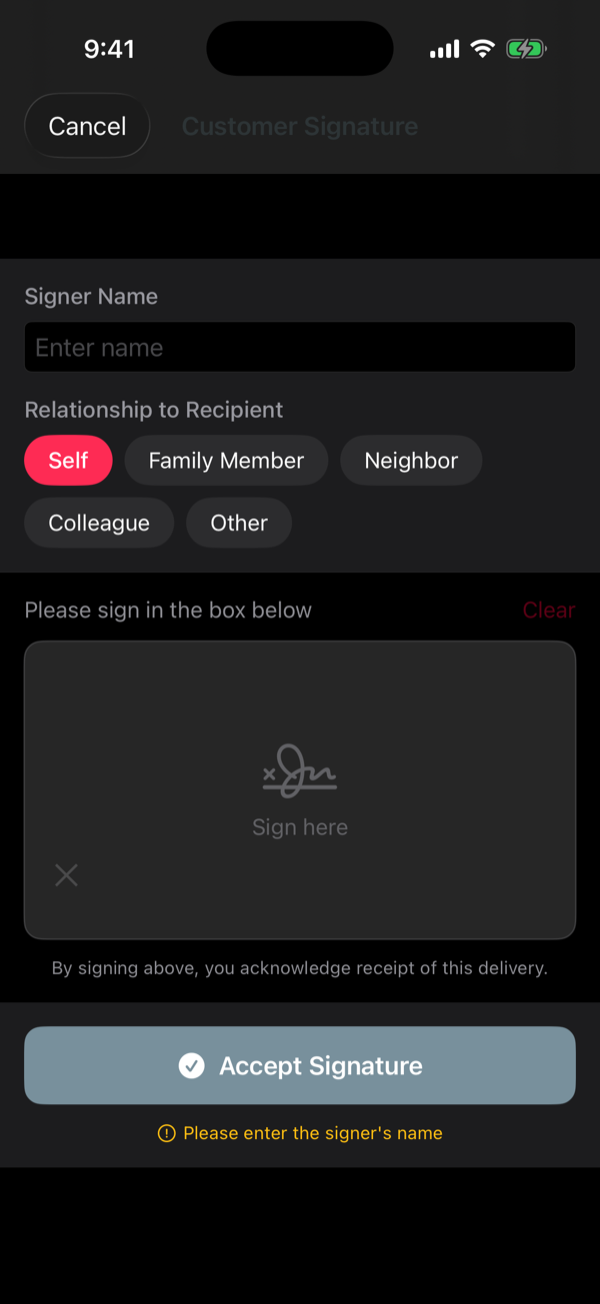This screenshot has height=1304, width=600.
Task: Confirm with Accept Signature button
Action: 300,1065
